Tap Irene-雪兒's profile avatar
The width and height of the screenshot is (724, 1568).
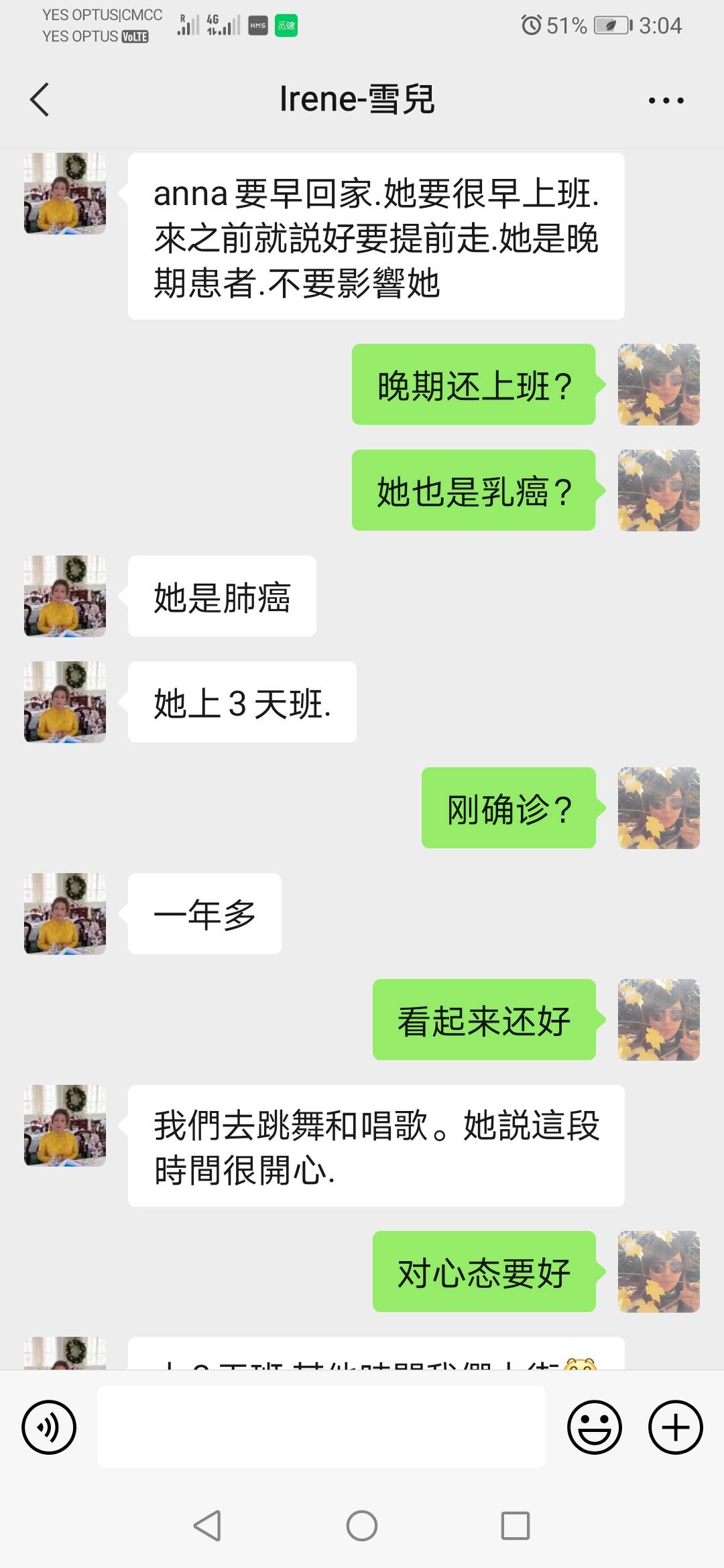pyautogui.click(x=64, y=194)
